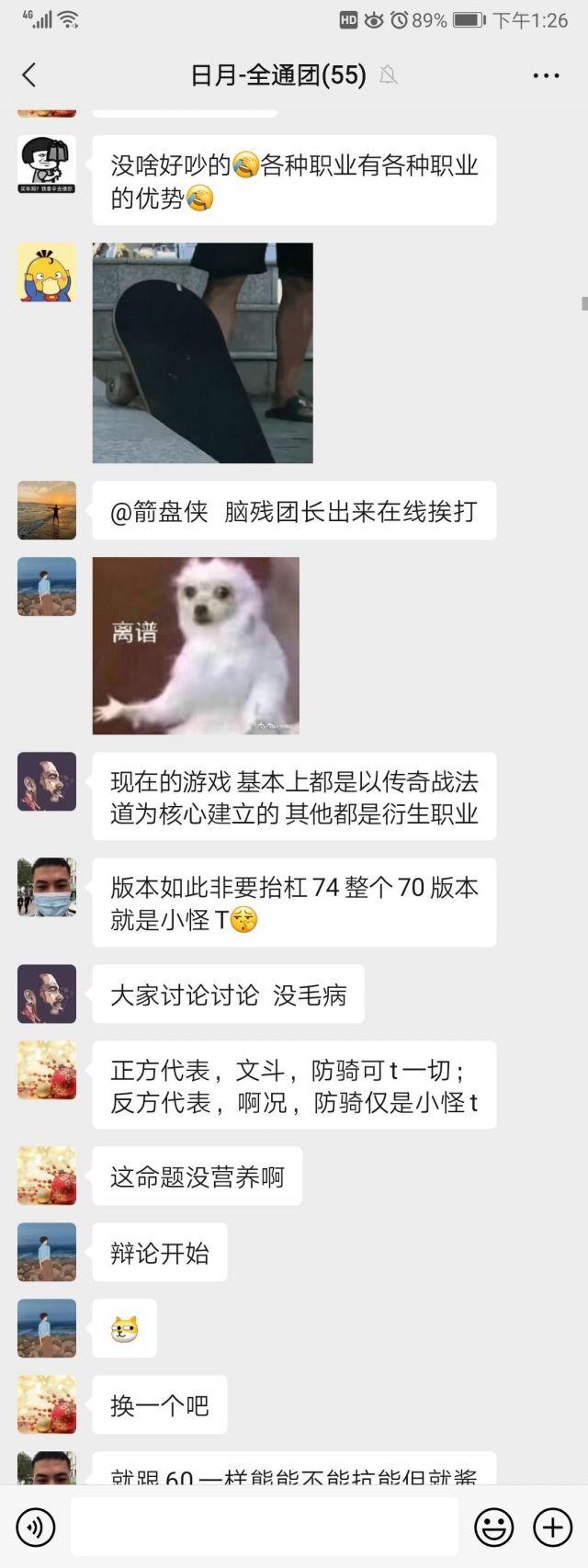Open avatar beside 大家讨论讨论 message
This screenshot has width=588, height=1568.
coord(47,994)
